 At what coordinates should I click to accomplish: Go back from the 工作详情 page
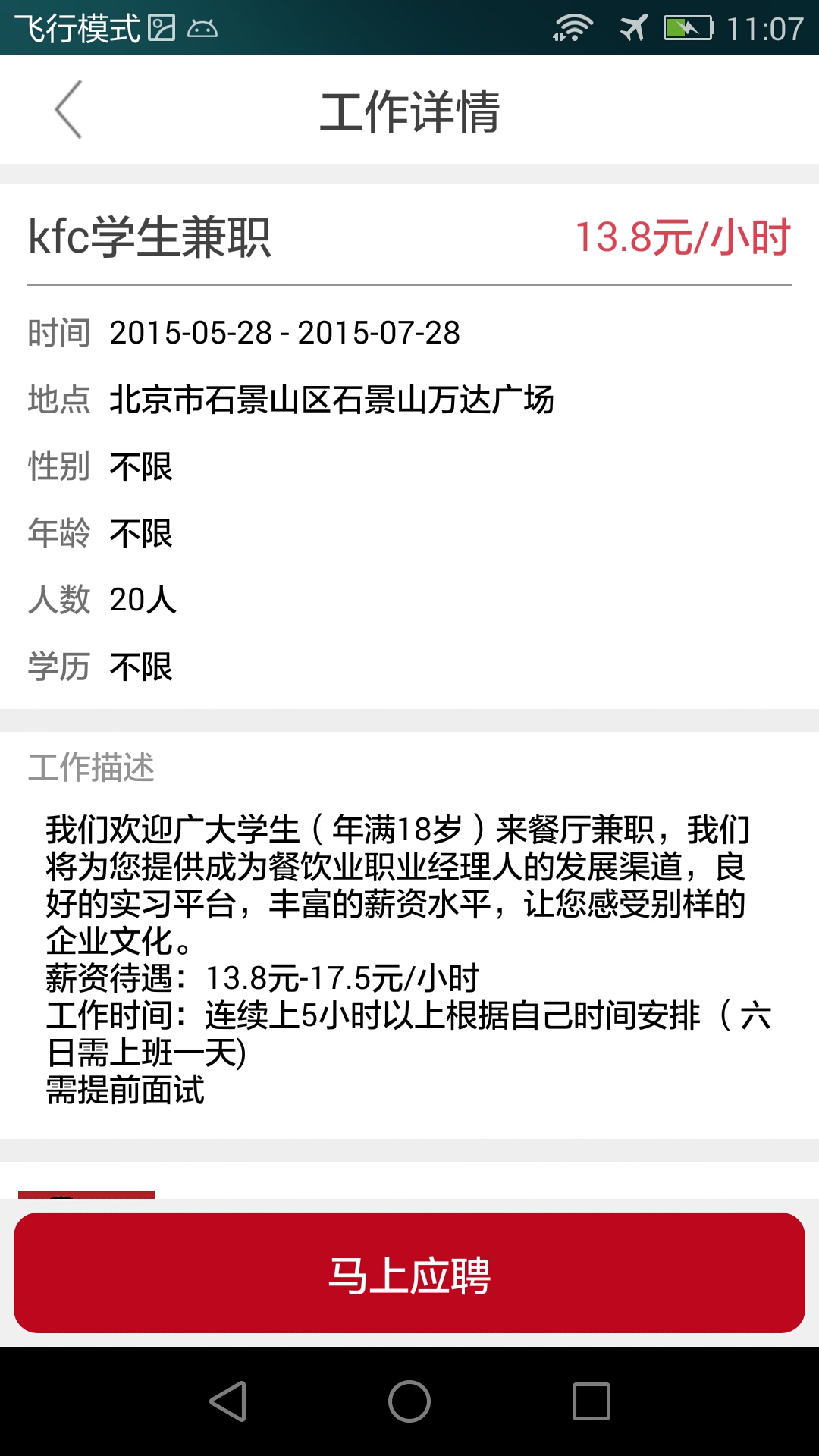68,110
